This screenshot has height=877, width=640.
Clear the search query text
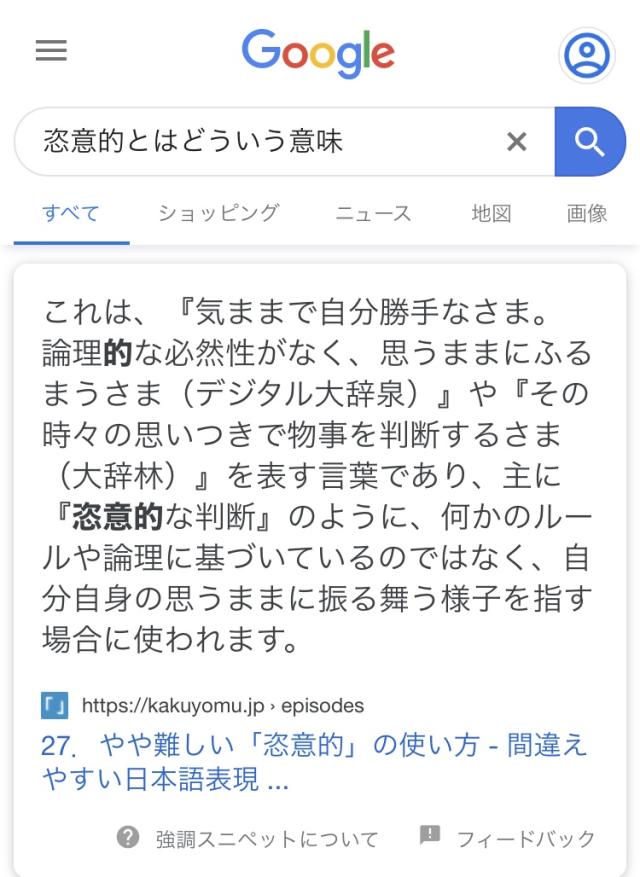(516, 142)
